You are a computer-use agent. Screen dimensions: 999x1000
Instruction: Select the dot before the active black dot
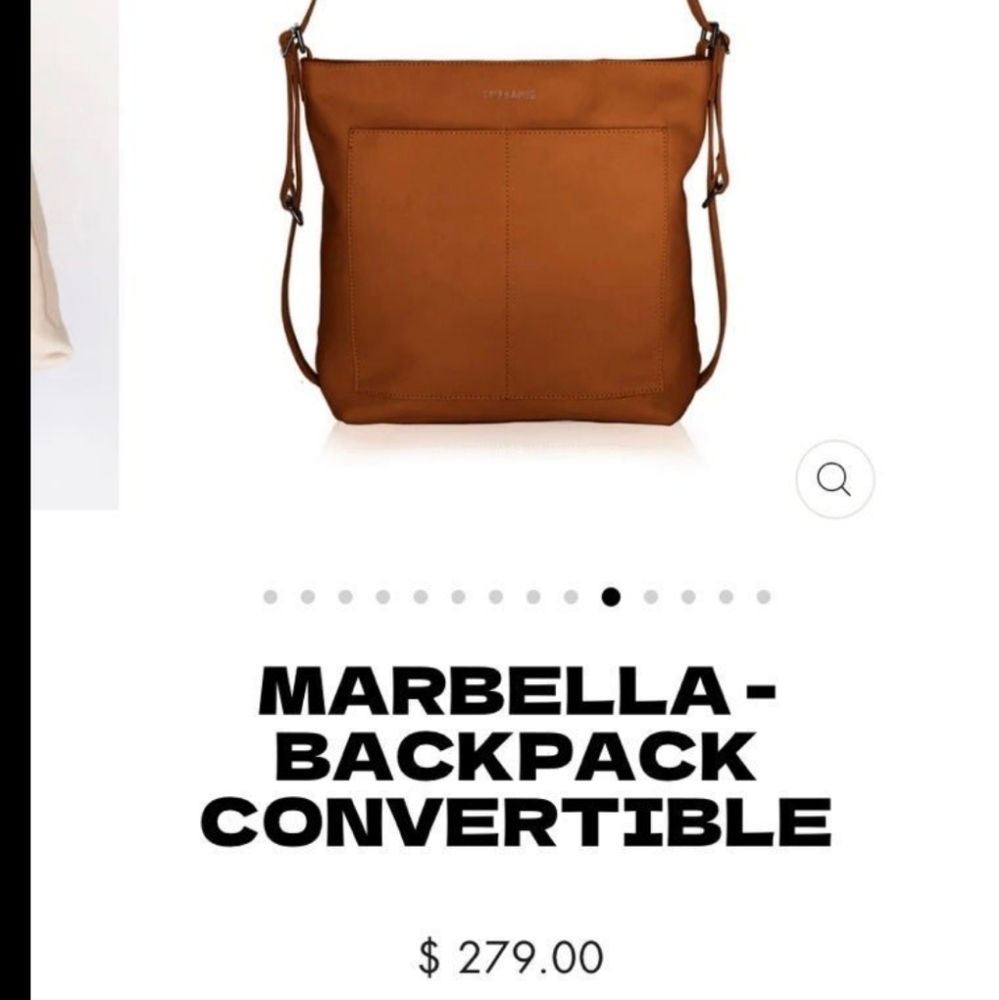pyautogui.click(x=572, y=597)
